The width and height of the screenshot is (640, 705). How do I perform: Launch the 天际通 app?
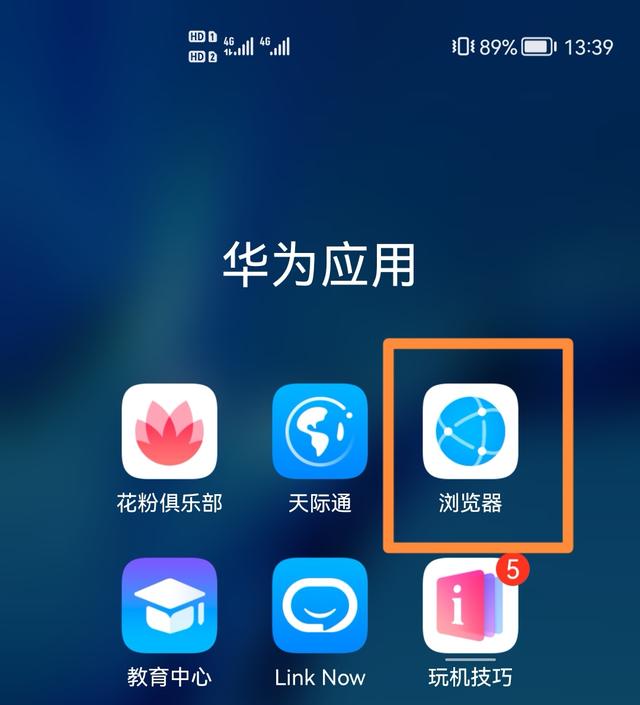coord(320,431)
